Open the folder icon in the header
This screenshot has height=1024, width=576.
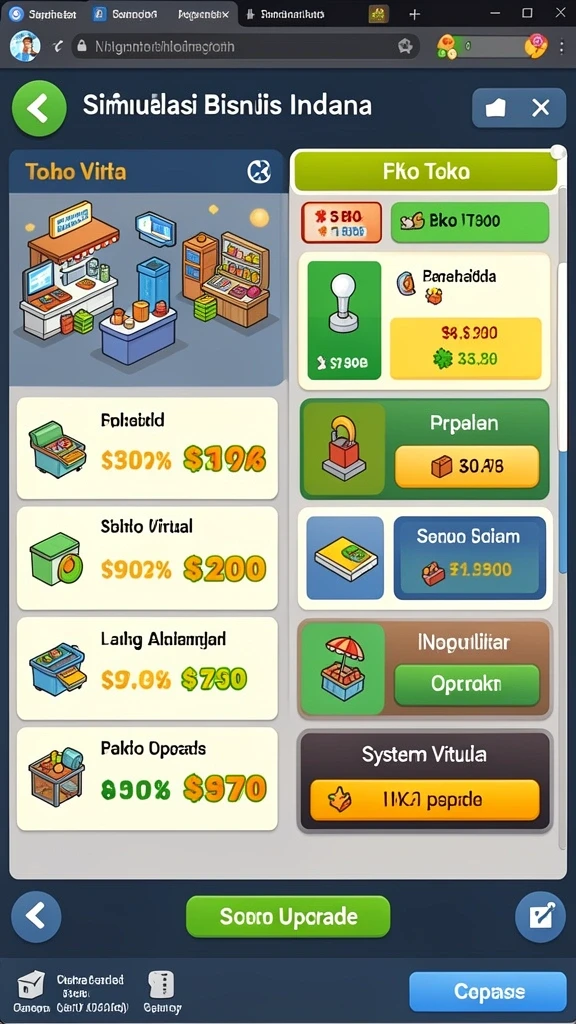(496, 108)
